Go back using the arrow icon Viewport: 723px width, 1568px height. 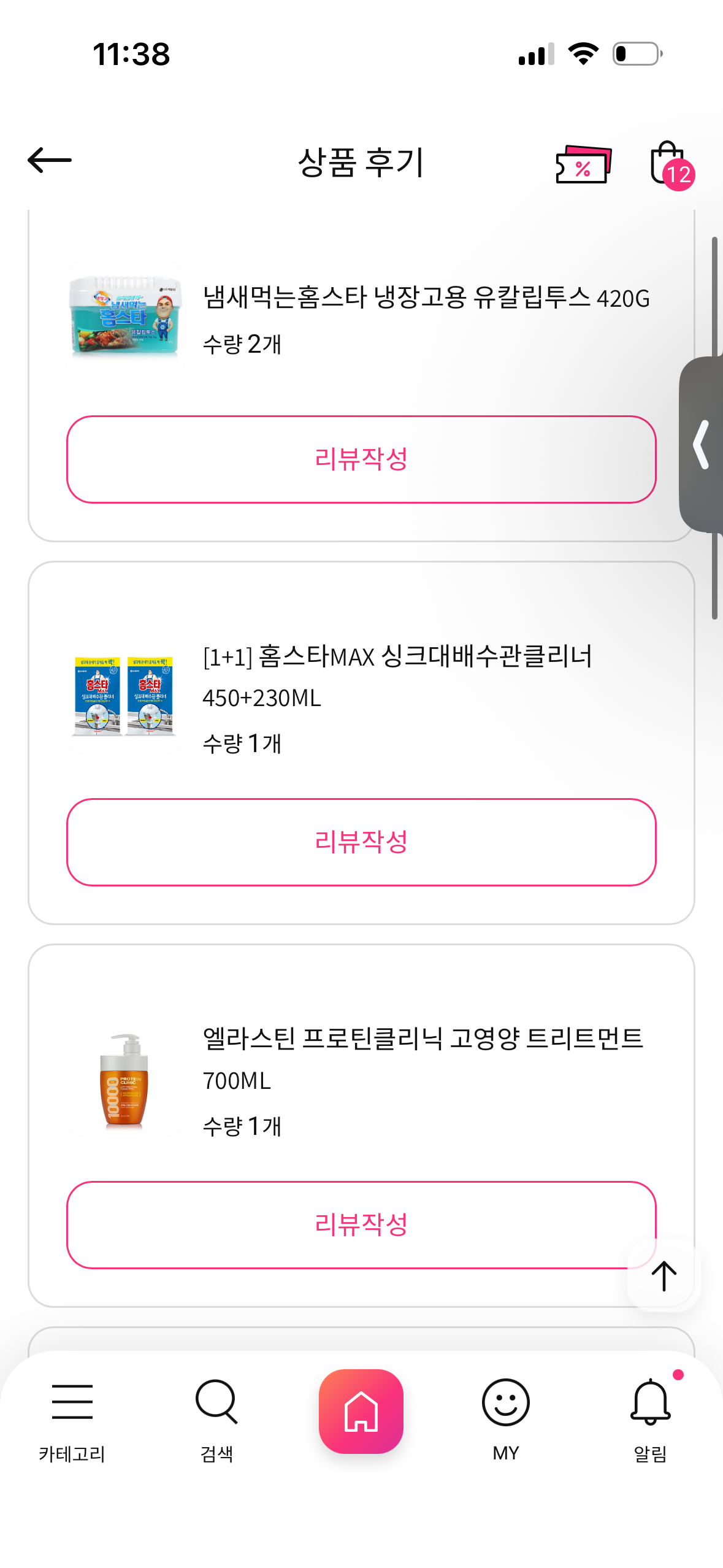pyautogui.click(x=50, y=161)
